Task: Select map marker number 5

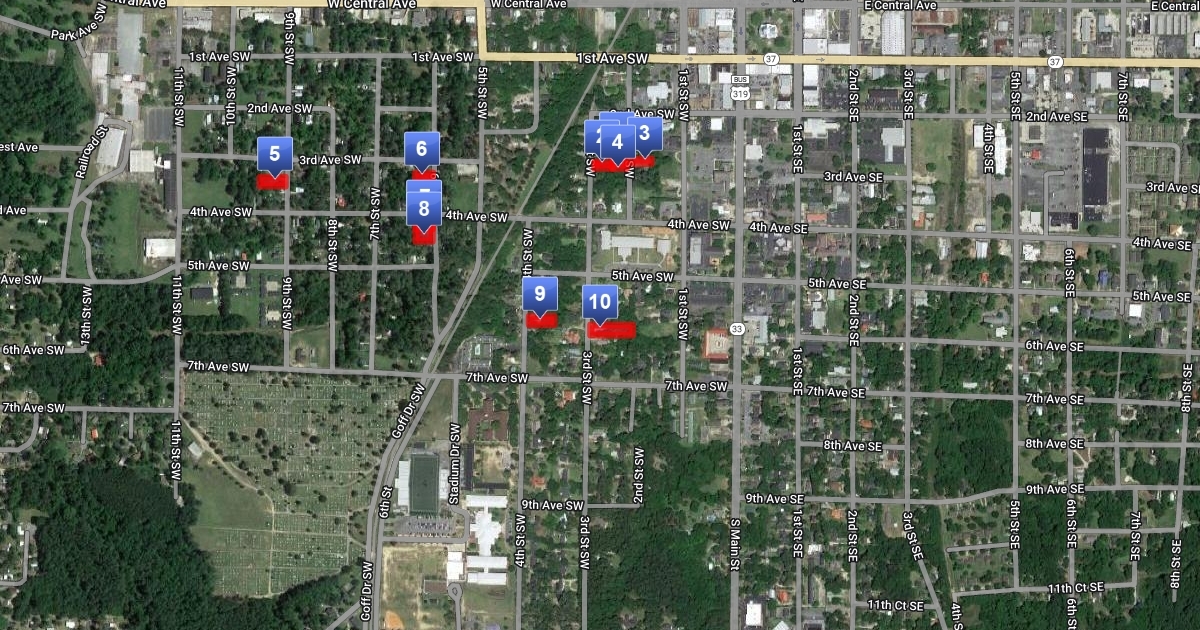Action: (x=274, y=155)
